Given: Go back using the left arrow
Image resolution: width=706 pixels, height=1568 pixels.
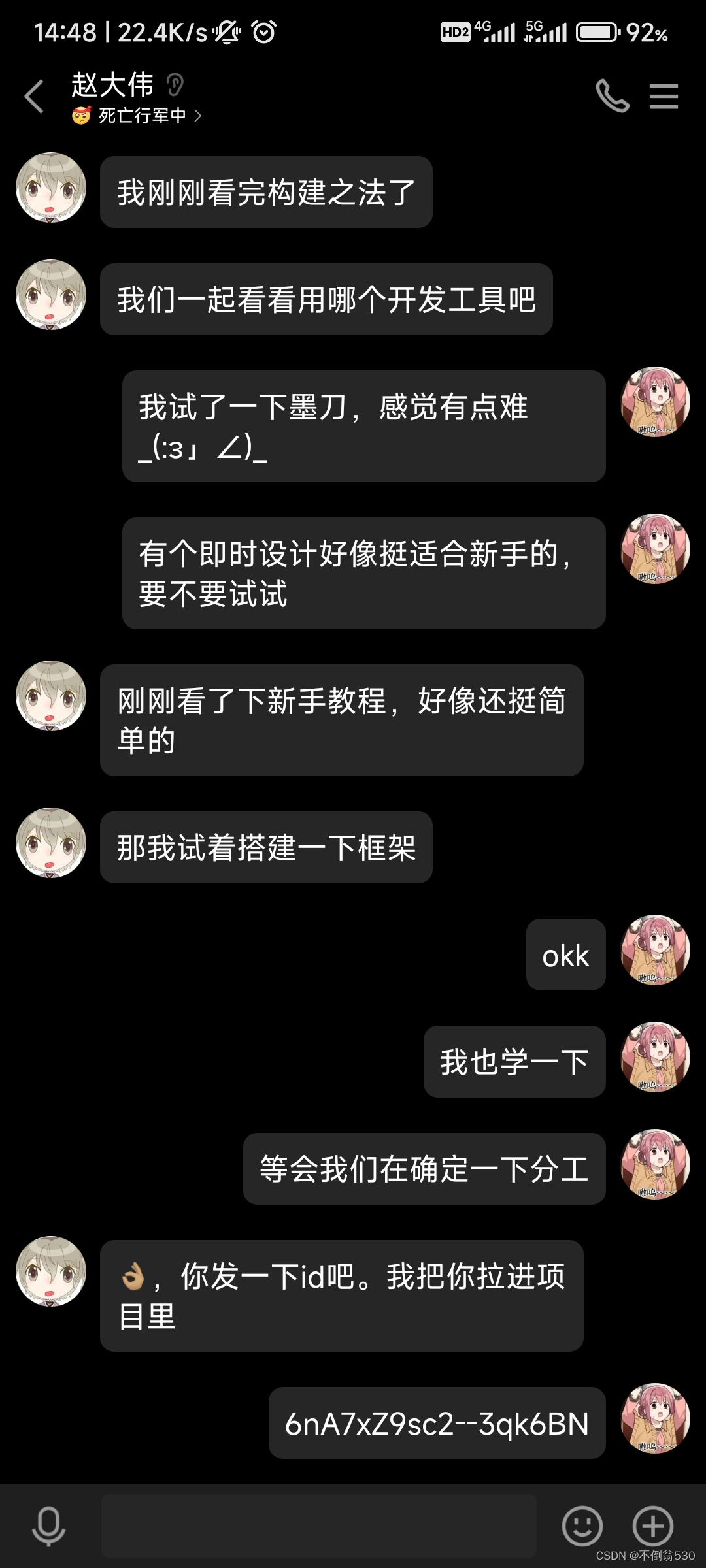Looking at the screenshot, I should tap(34, 97).
